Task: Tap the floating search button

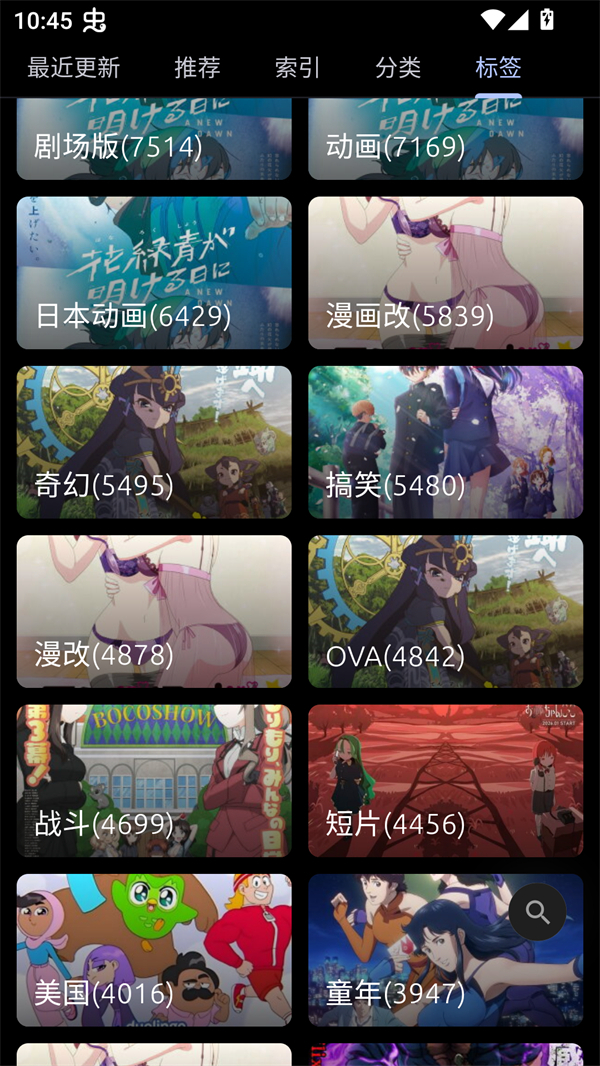Action: 537,912
